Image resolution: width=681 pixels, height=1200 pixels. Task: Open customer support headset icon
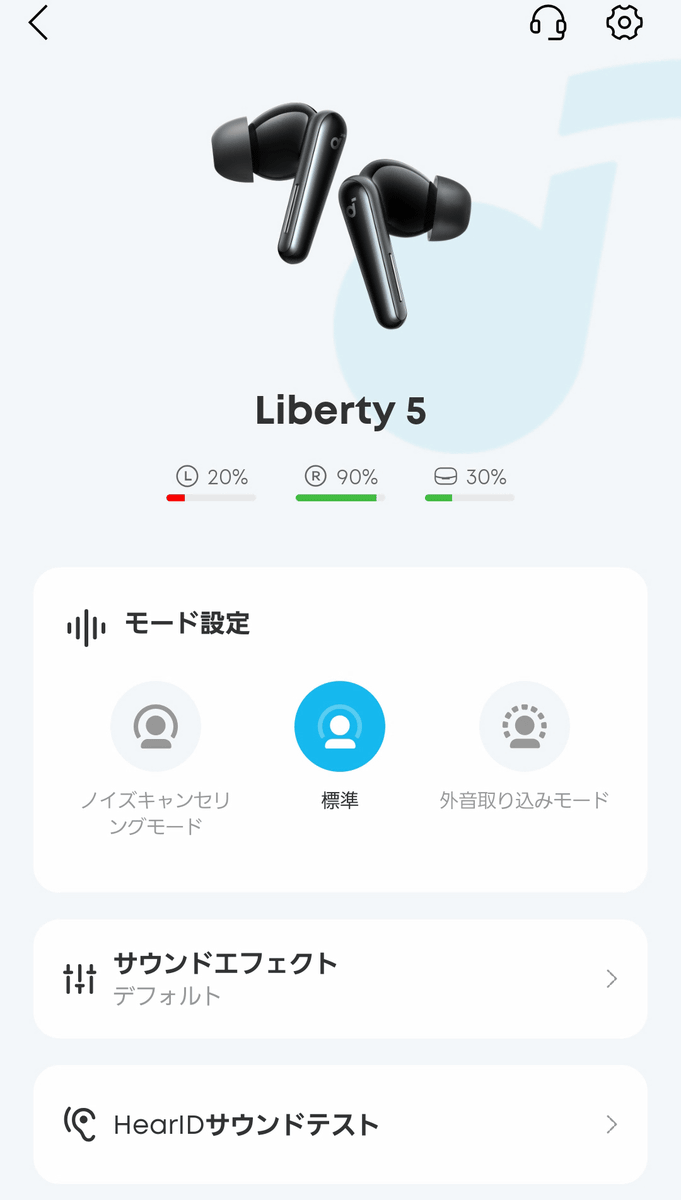[548, 22]
